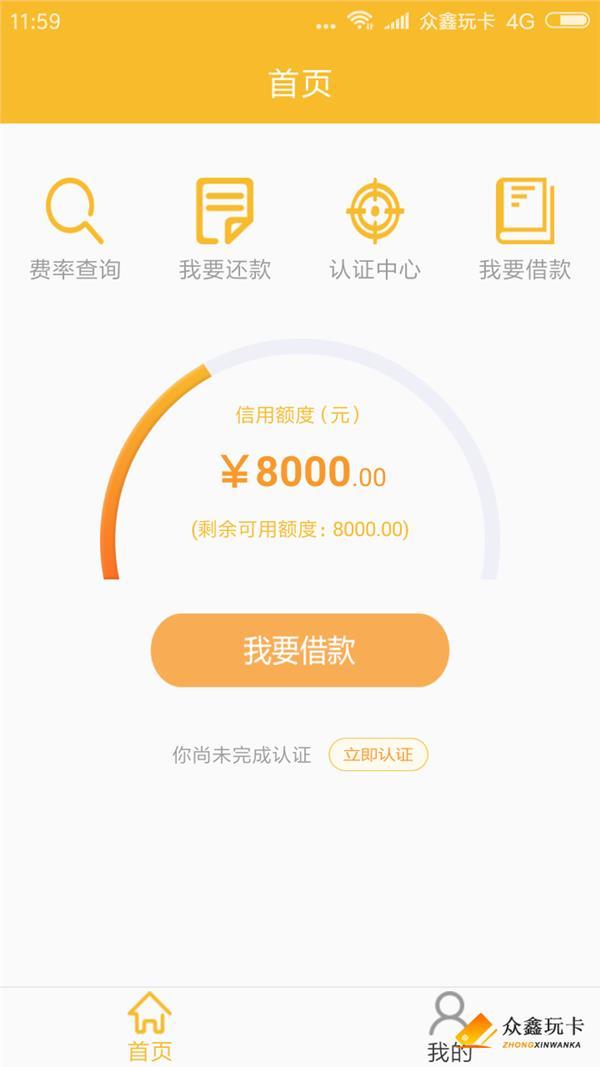Go to 认证中心 verification center
Image resolution: width=600 pixels, height=1067 pixels.
(x=375, y=229)
